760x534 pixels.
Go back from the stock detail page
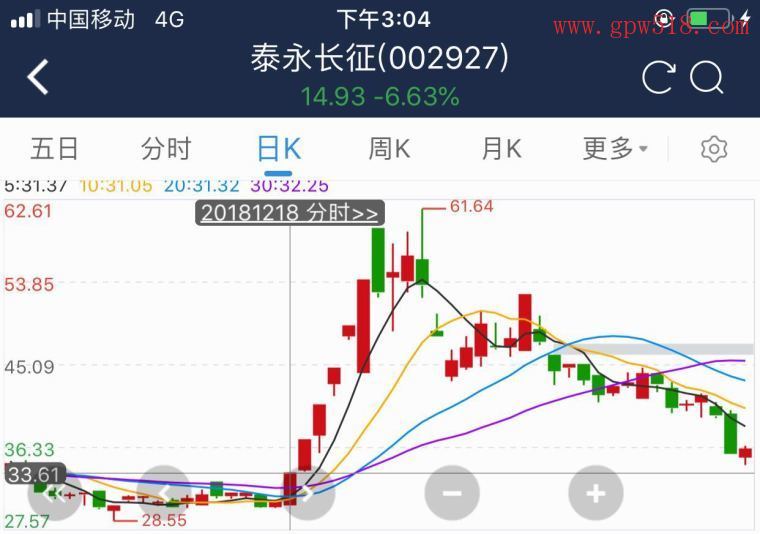tap(38, 77)
